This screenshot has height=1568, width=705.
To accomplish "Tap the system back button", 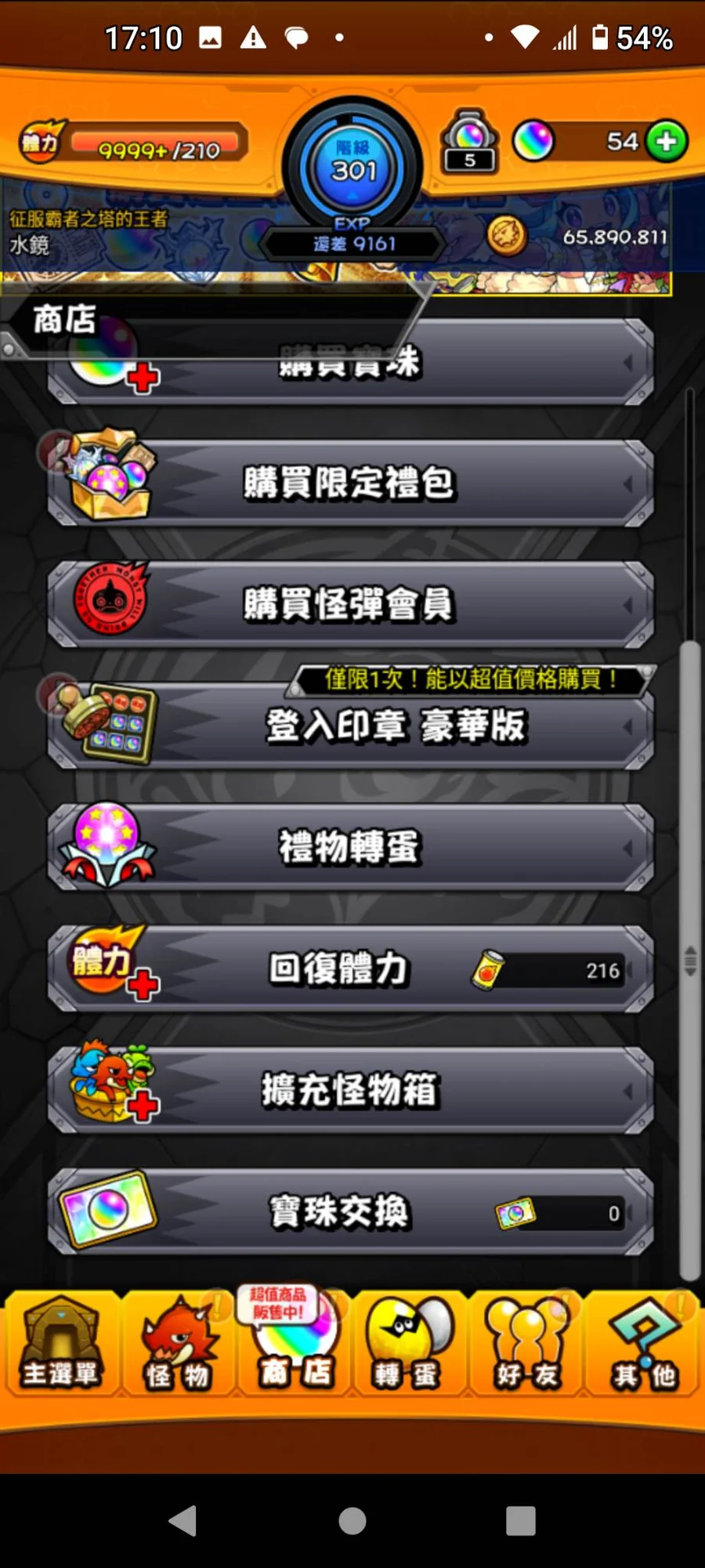I will click(183, 1520).
